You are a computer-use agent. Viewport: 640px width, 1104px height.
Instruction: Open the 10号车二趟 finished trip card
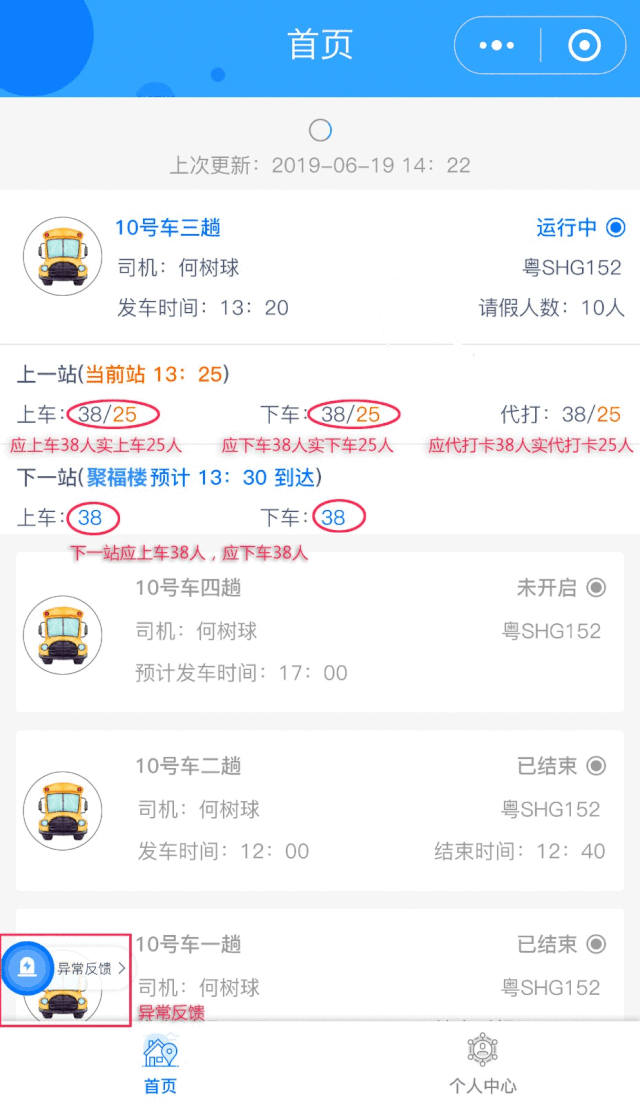(320, 810)
